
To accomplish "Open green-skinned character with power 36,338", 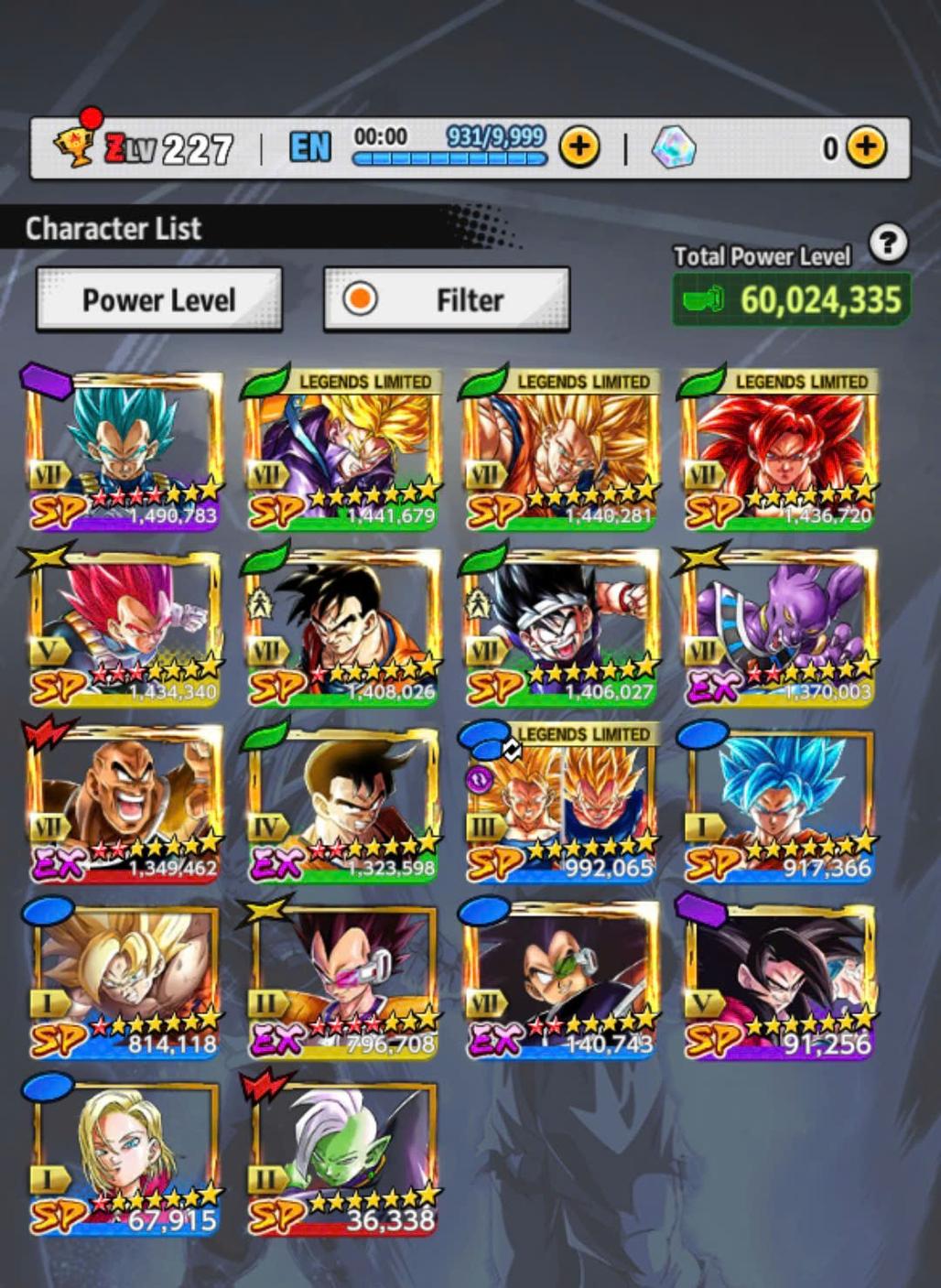I will (x=342, y=1156).
